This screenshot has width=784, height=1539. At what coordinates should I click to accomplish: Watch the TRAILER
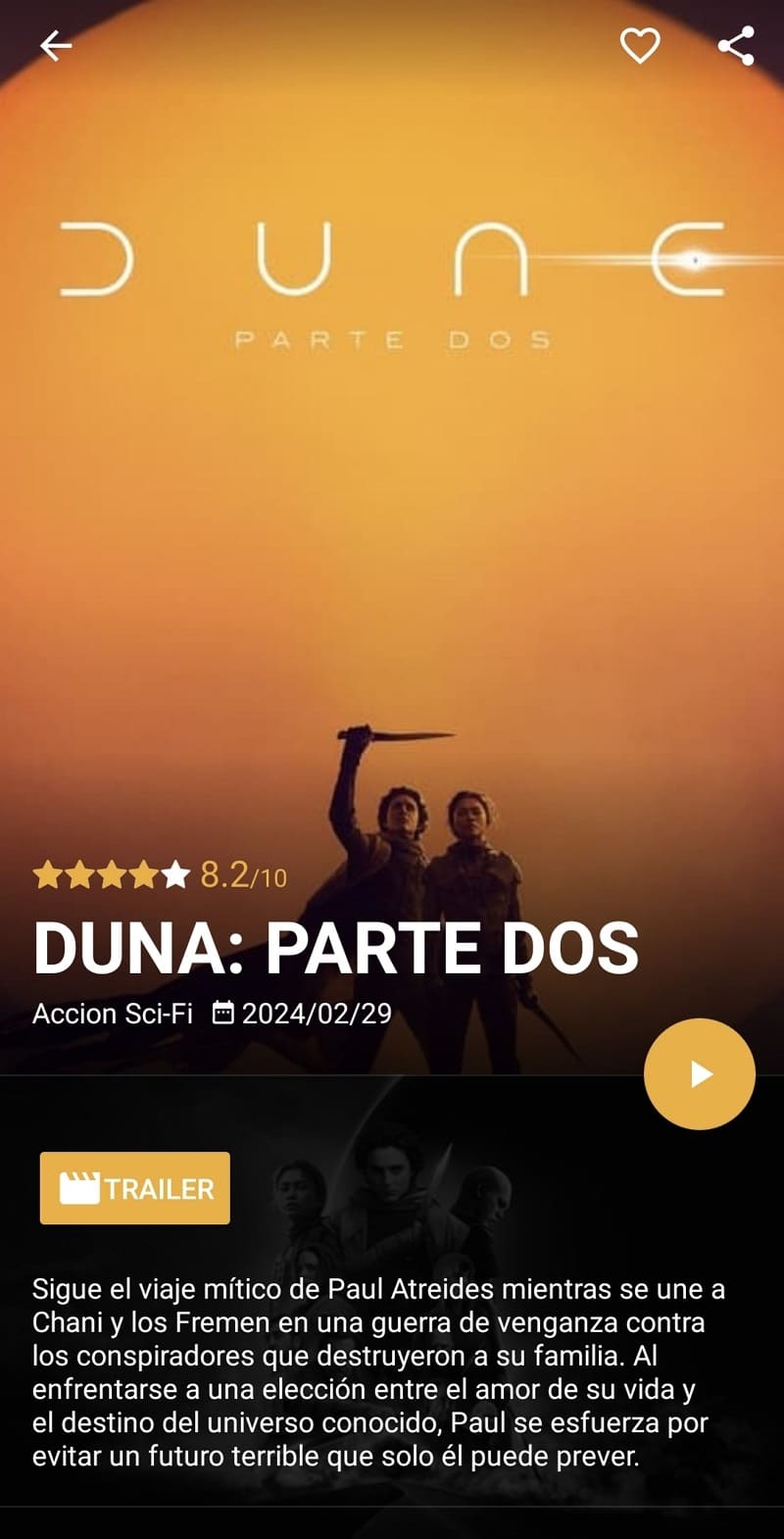(135, 1188)
